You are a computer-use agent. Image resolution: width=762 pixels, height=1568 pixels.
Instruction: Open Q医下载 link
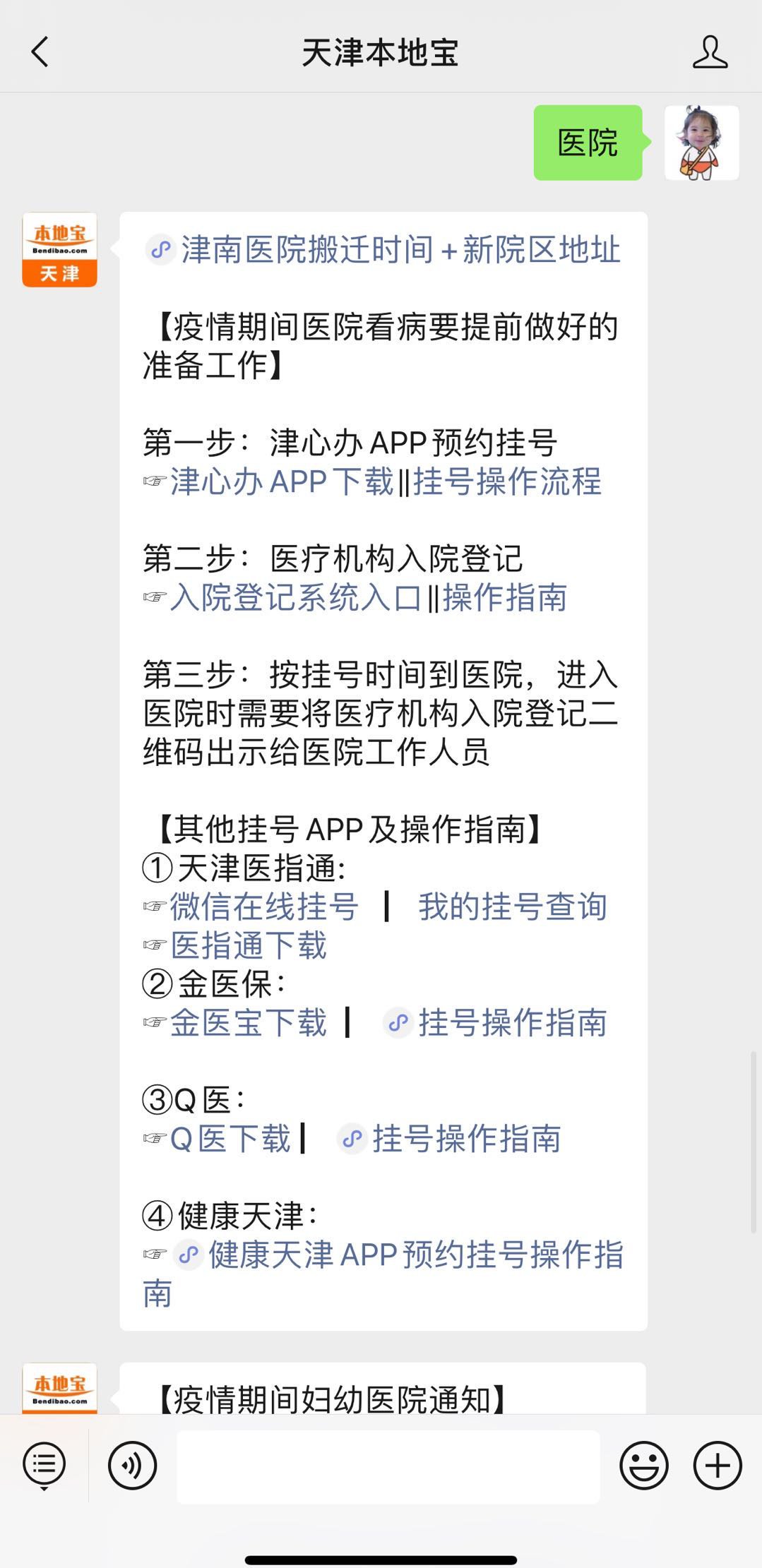pos(230,1139)
